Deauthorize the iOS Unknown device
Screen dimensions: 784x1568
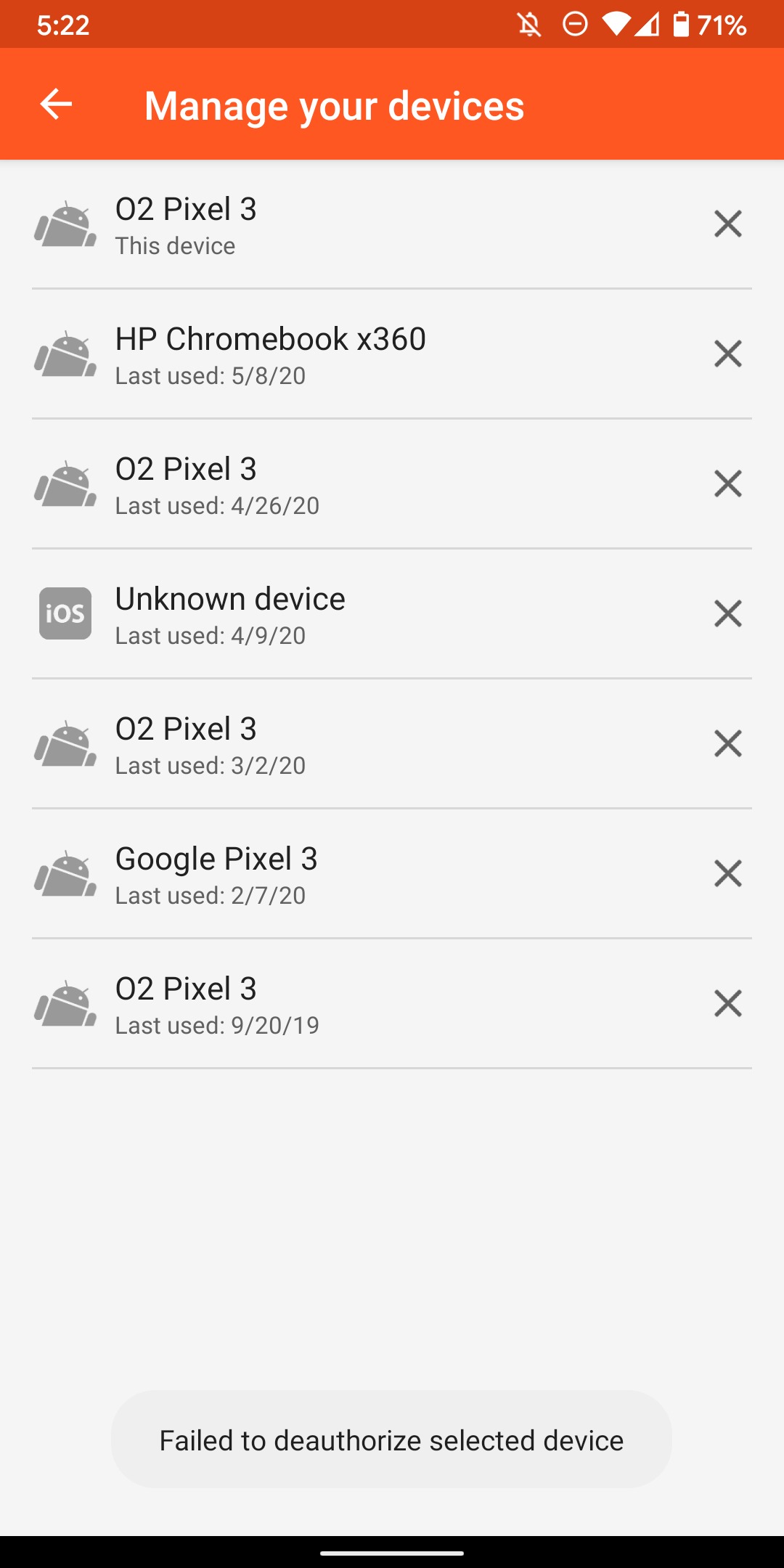point(727,613)
